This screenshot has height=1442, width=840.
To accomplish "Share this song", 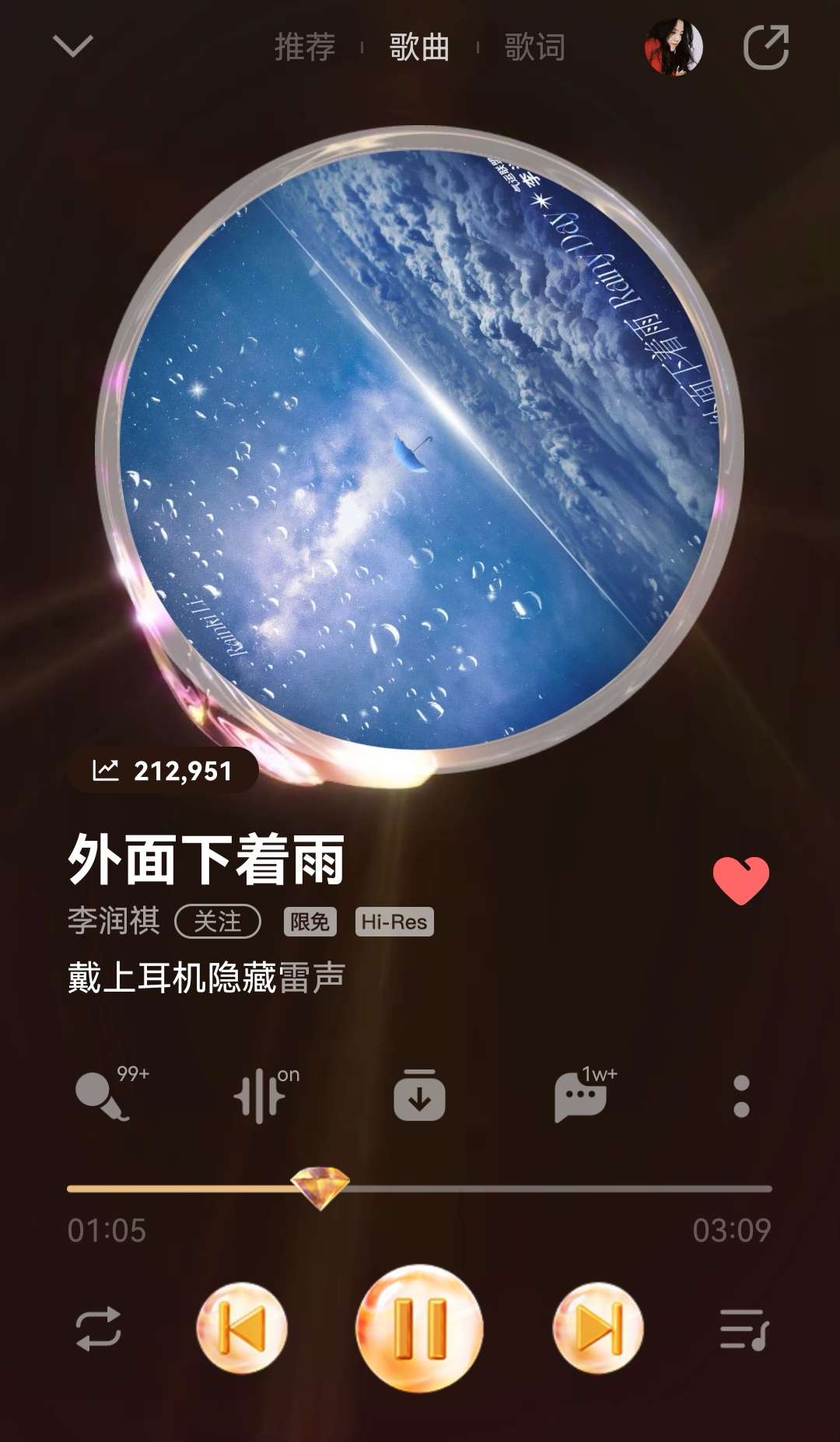I will pos(766,47).
